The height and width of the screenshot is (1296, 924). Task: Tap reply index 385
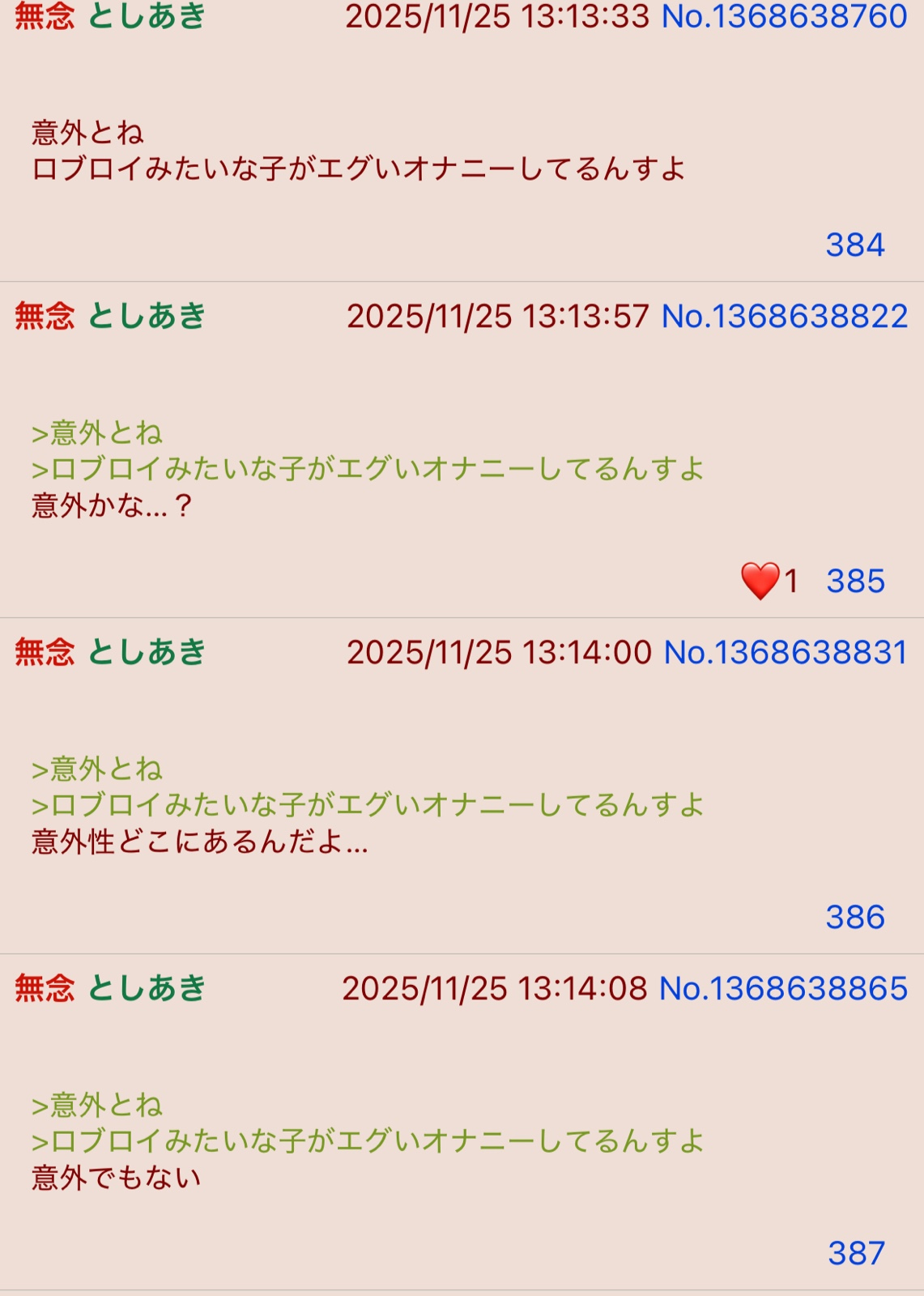854,582
